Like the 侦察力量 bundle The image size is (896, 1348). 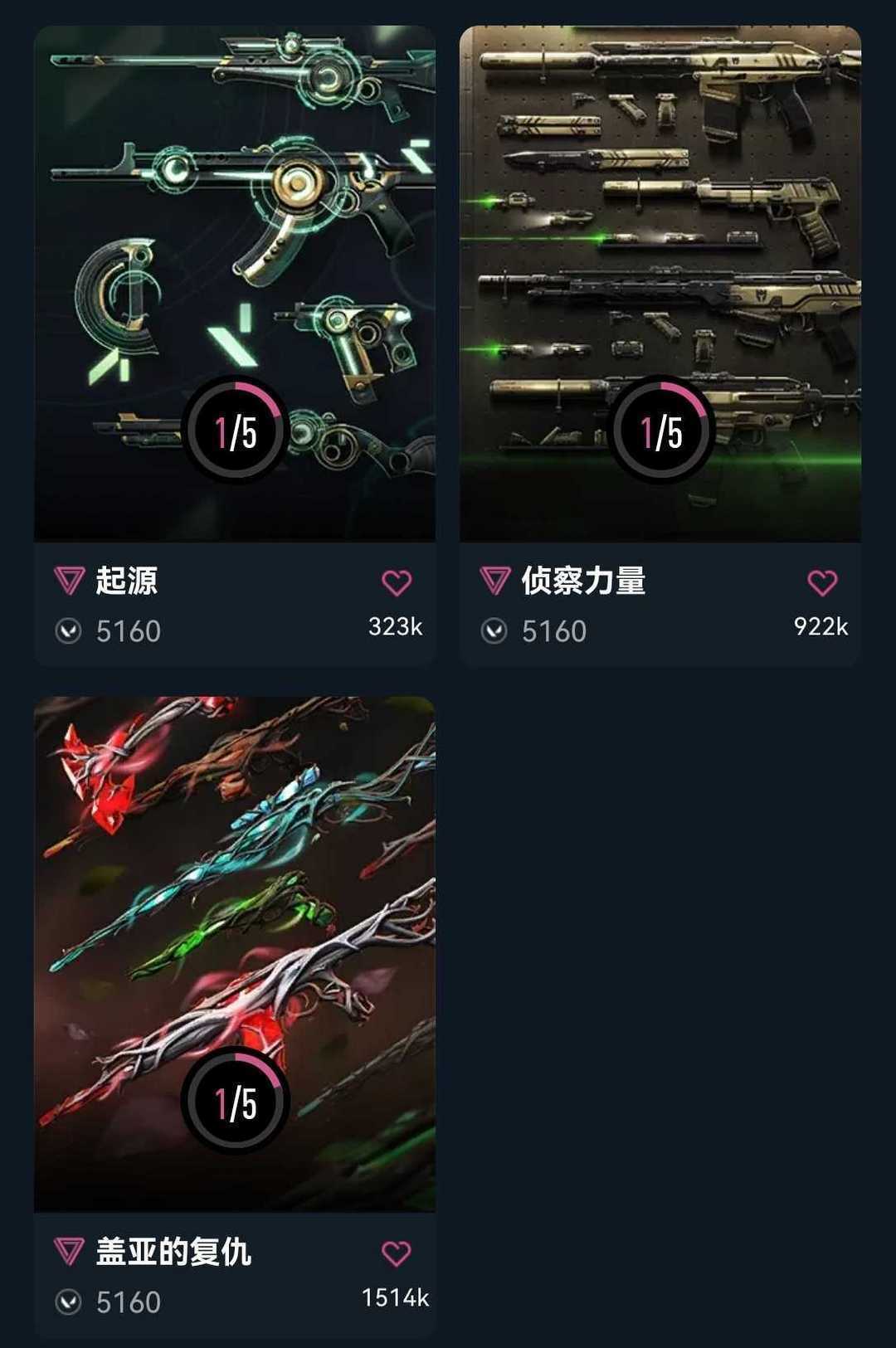click(x=822, y=582)
